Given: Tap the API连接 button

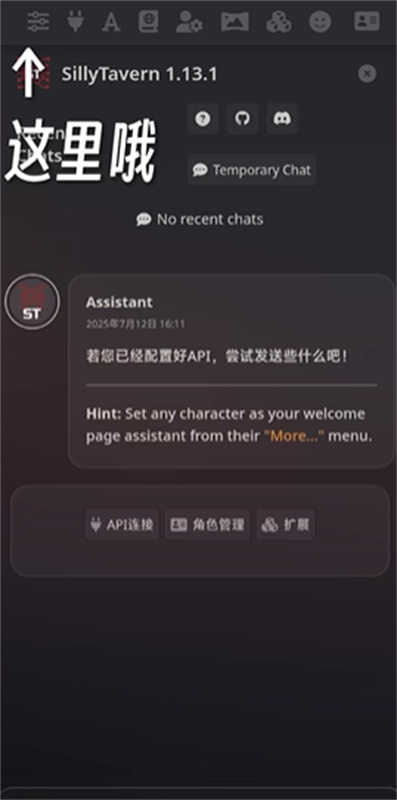Looking at the screenshot, I should 122,524.
